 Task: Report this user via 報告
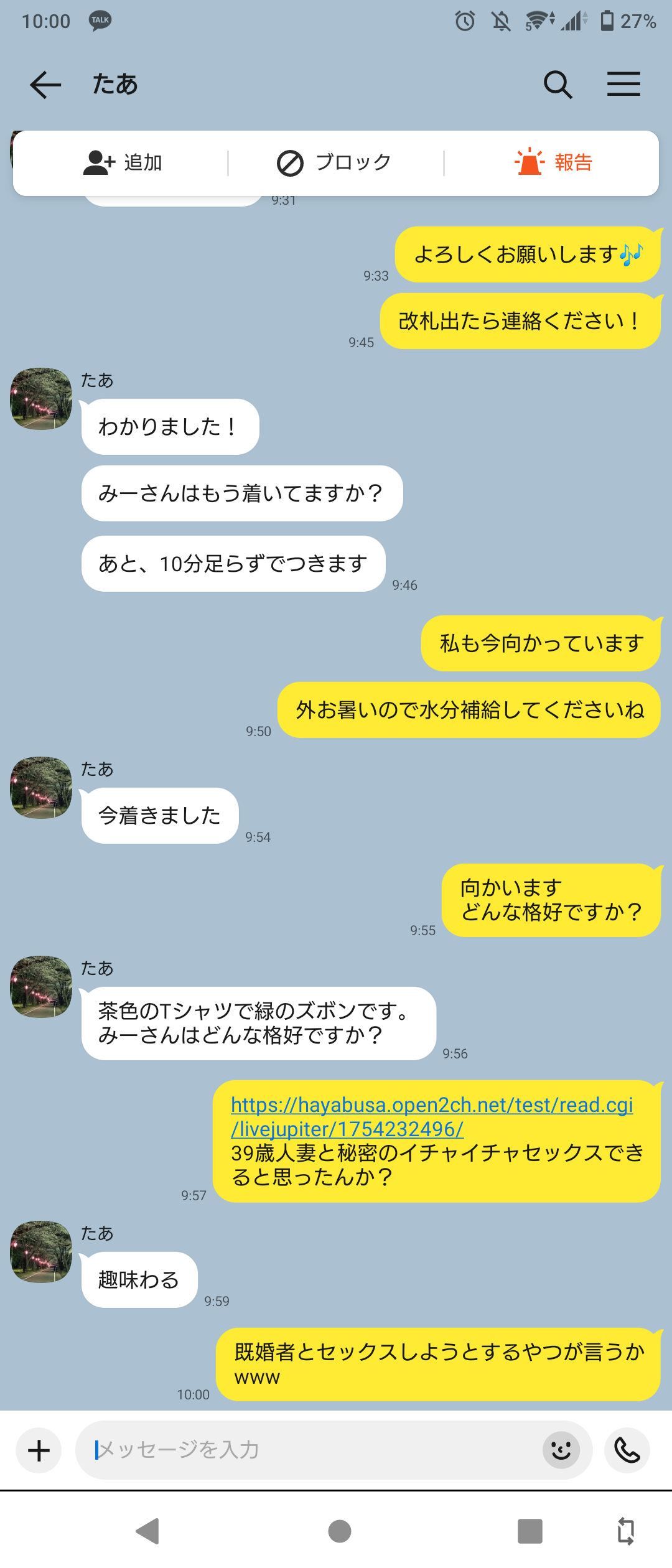click(553, 163)
